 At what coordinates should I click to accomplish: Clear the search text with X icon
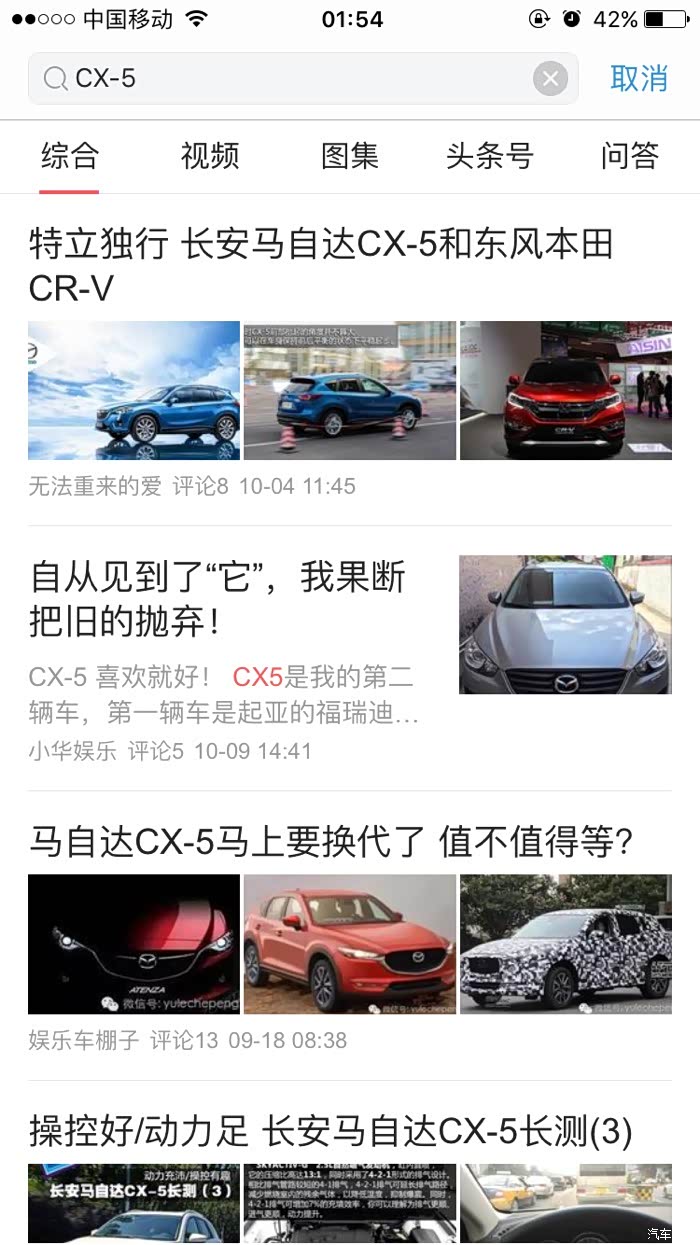coord(550,78)
